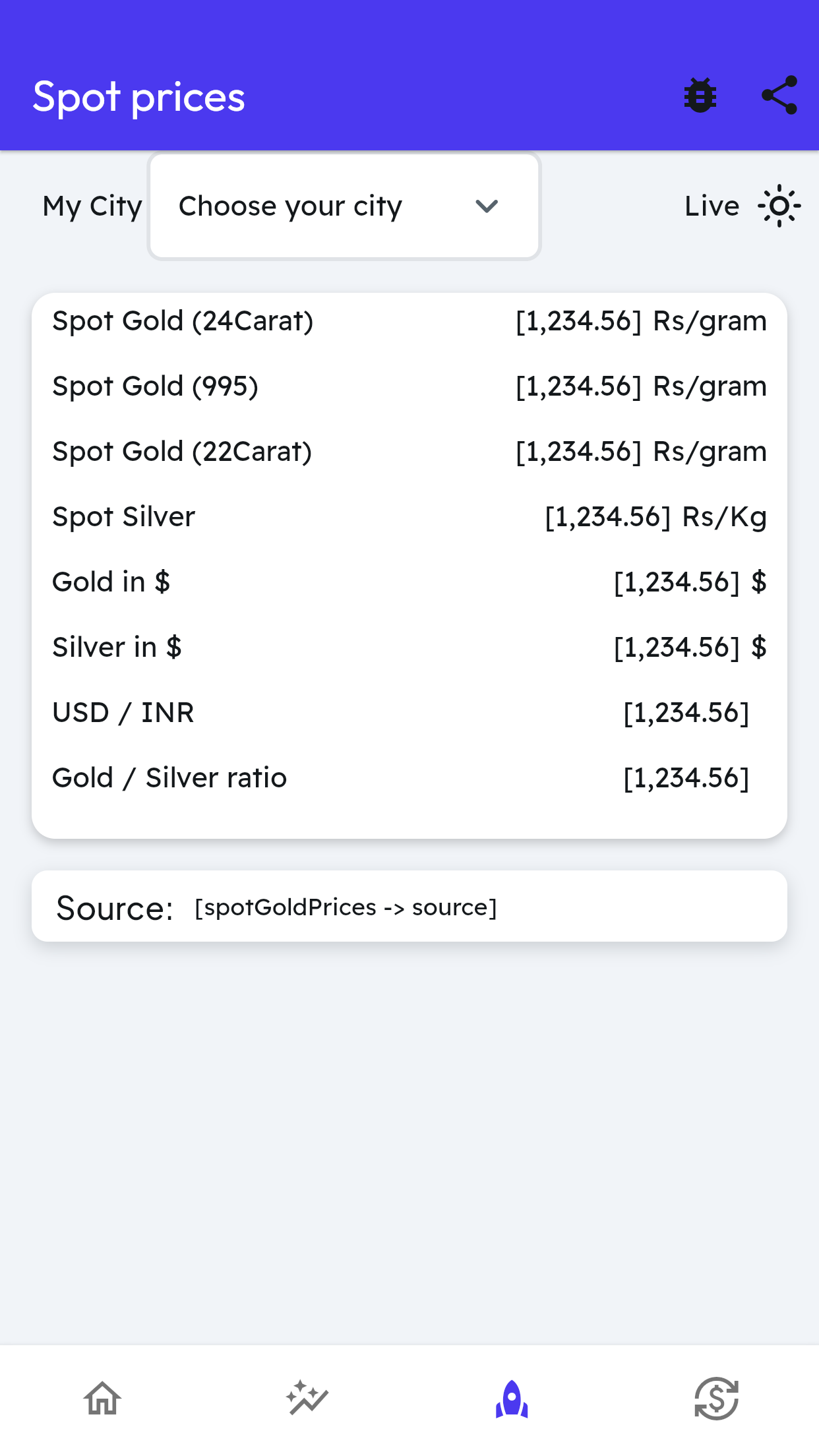Tap the Spot Gold (995) price row

(x=409, y=386)
